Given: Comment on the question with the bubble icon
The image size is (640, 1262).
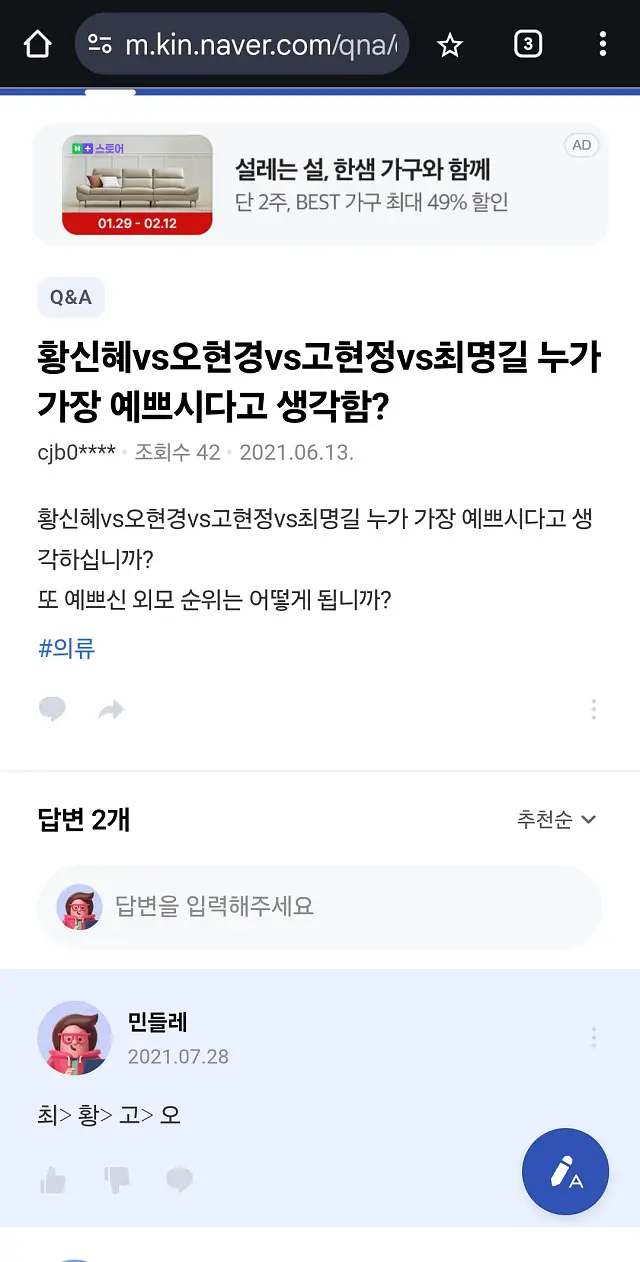Looking at the screenshot, I should (52, 710).
